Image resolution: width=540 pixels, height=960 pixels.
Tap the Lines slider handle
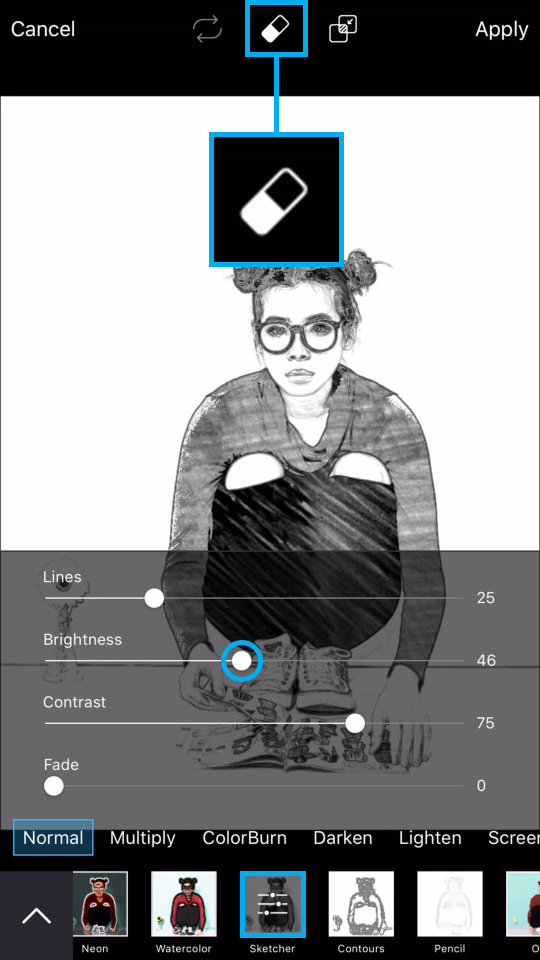coord(154,598)
